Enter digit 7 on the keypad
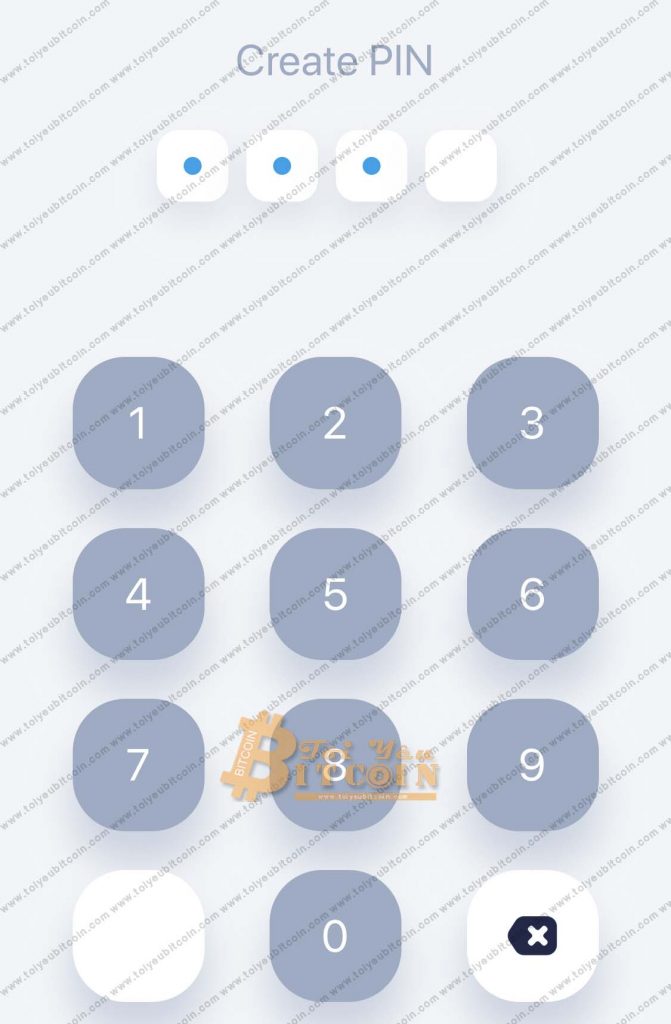 138,765
